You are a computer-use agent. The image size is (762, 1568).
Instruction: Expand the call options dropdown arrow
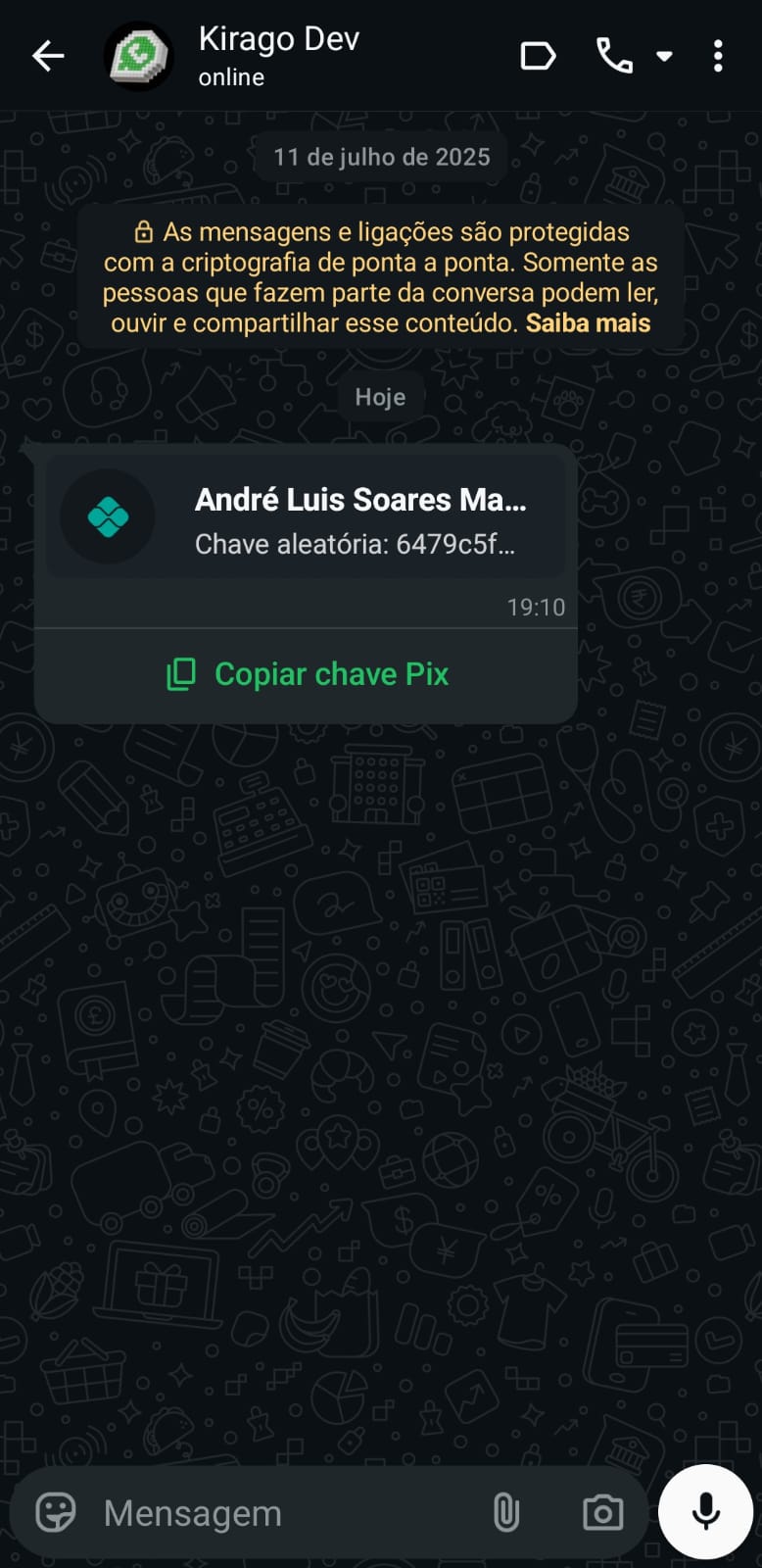pyautogui.click(x=667, y=55)
